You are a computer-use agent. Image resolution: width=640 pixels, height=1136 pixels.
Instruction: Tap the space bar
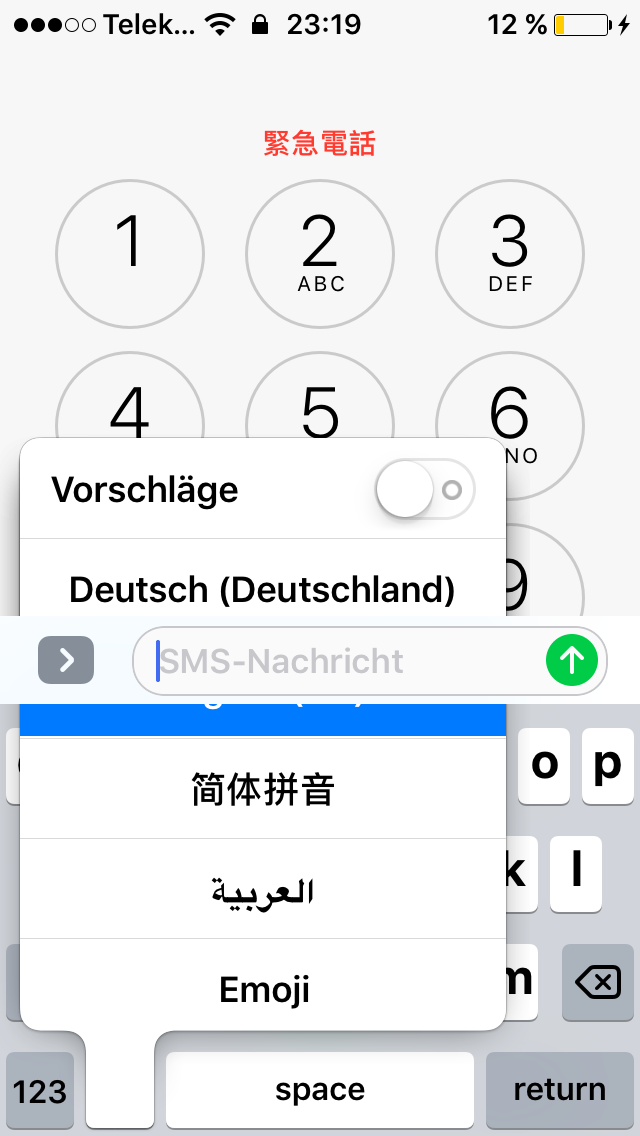click(320, 1090)
